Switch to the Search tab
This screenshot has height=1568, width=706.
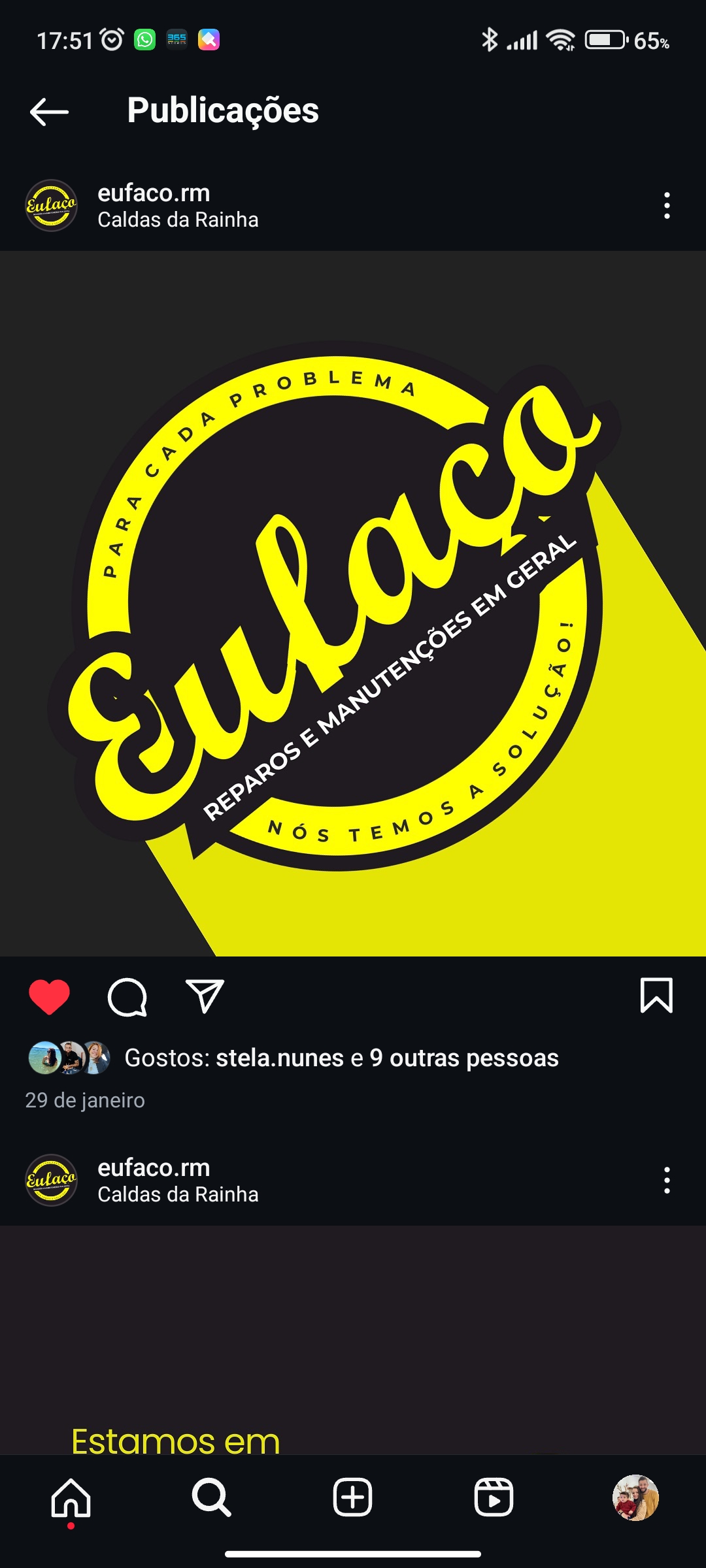pyautogui.click(x=211, y=1497)
